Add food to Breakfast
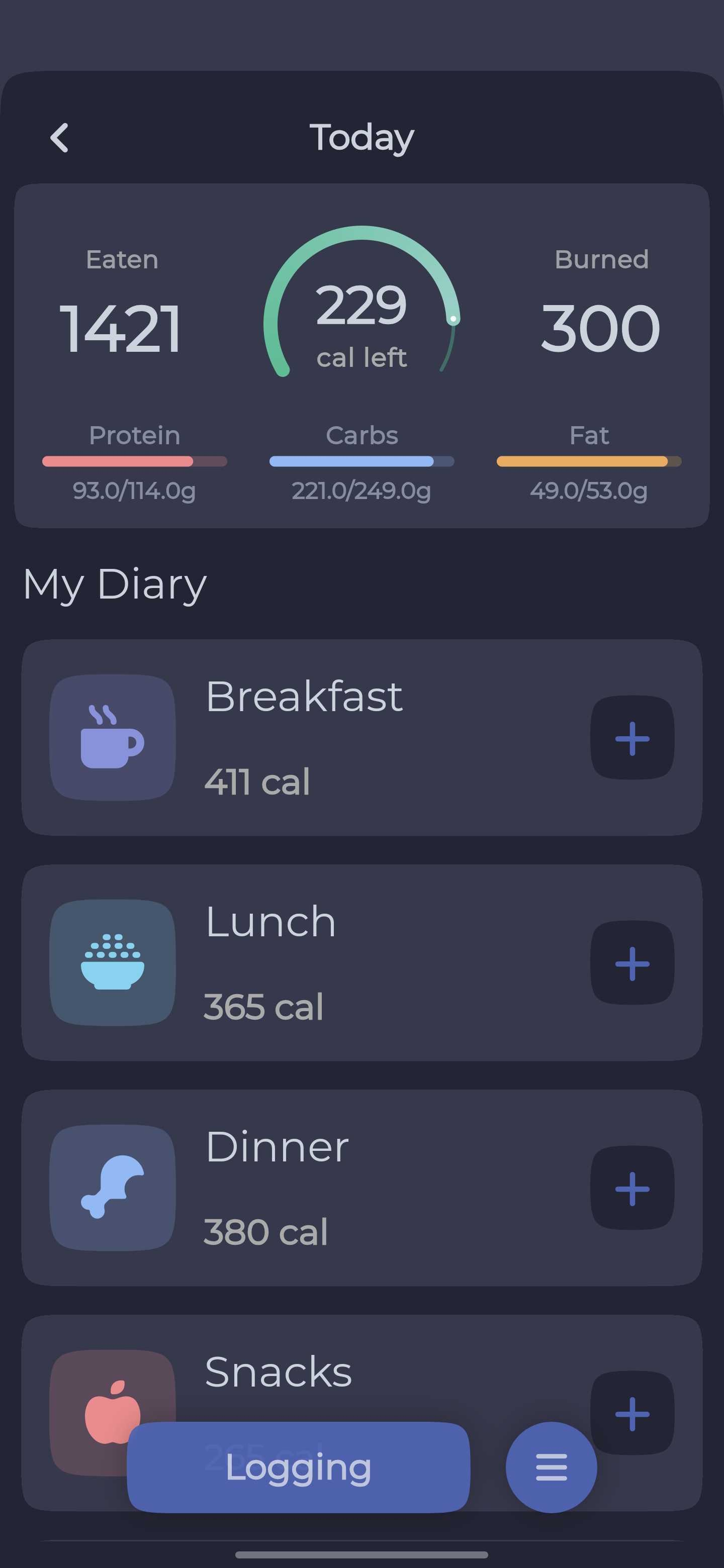The width and height of the screenshot is (724, 1568). (631, 738)
